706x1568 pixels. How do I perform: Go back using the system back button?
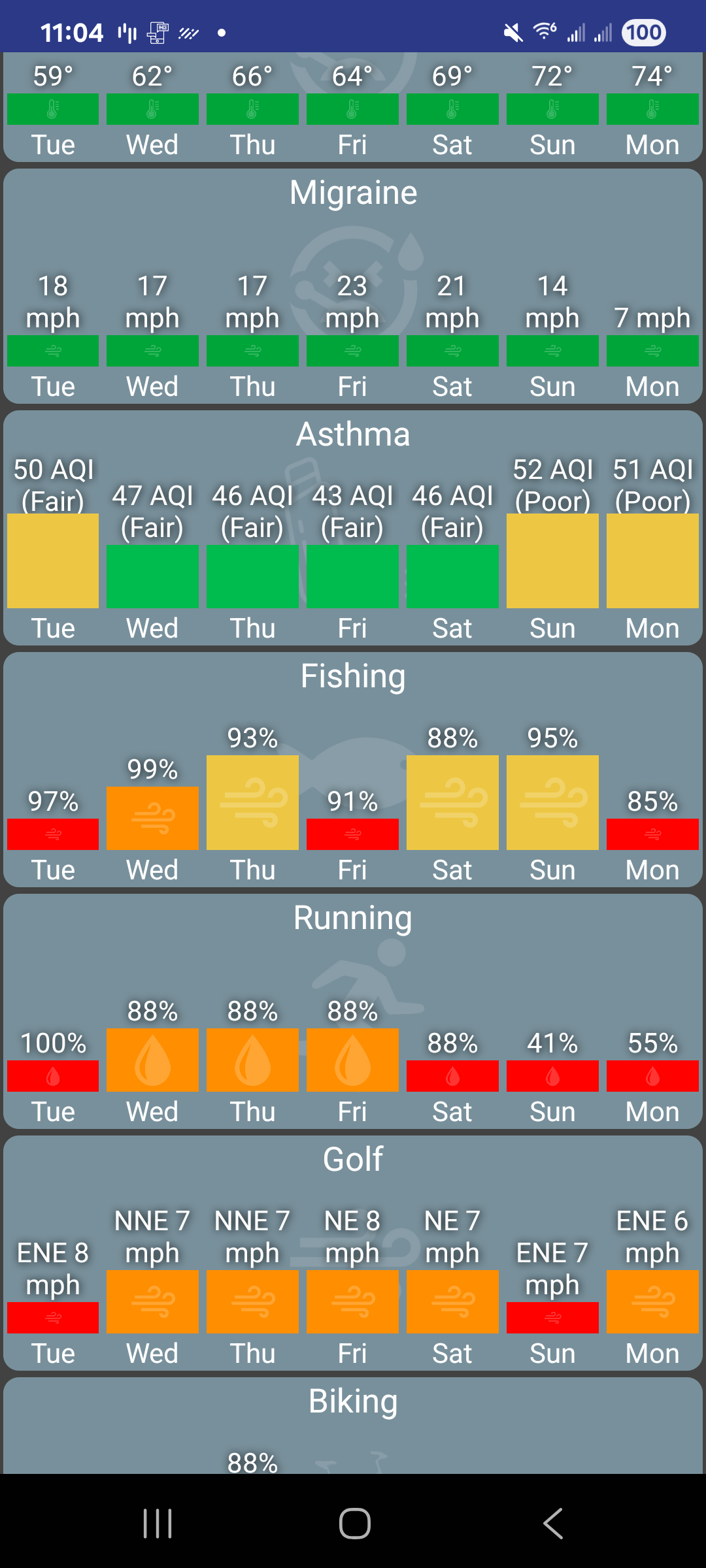[x=552, y=1524]
